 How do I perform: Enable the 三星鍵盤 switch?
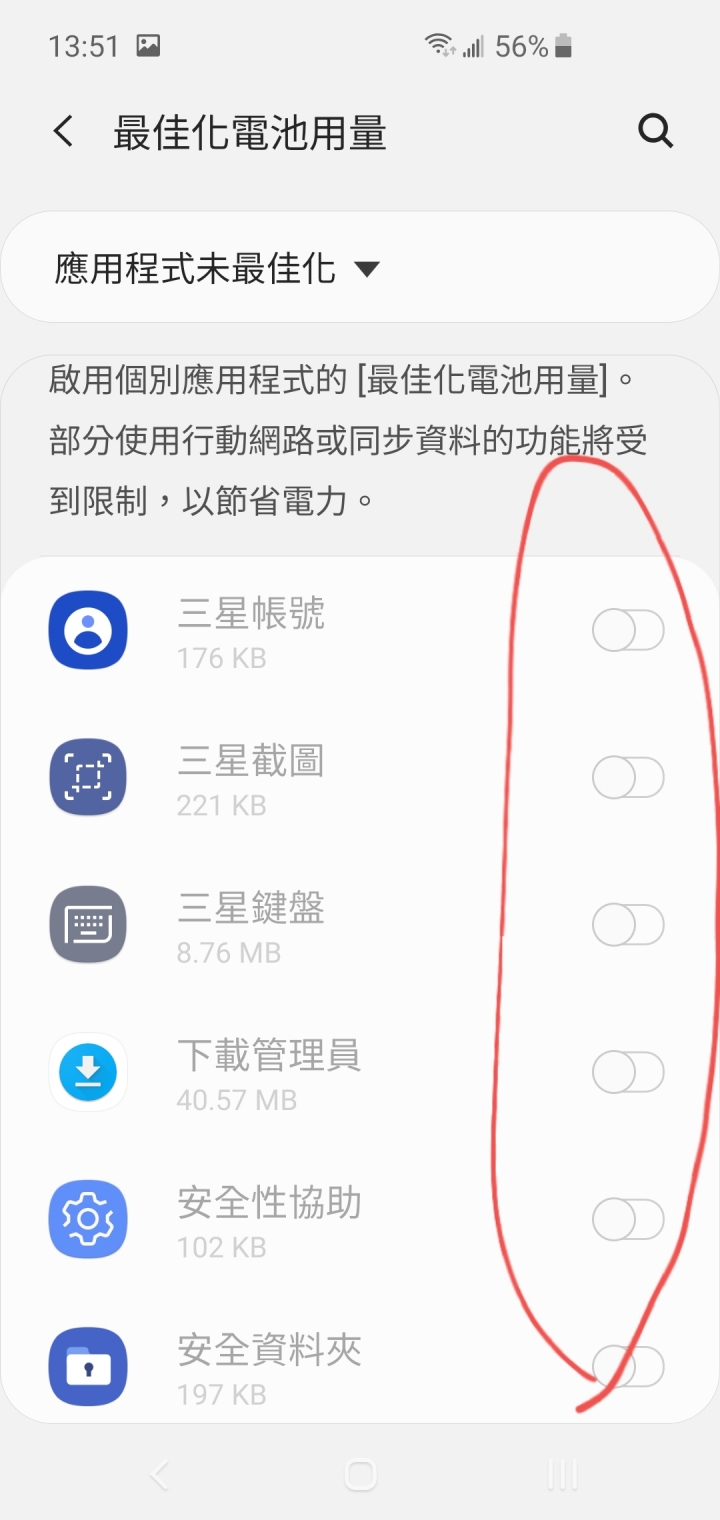[628, 925]
